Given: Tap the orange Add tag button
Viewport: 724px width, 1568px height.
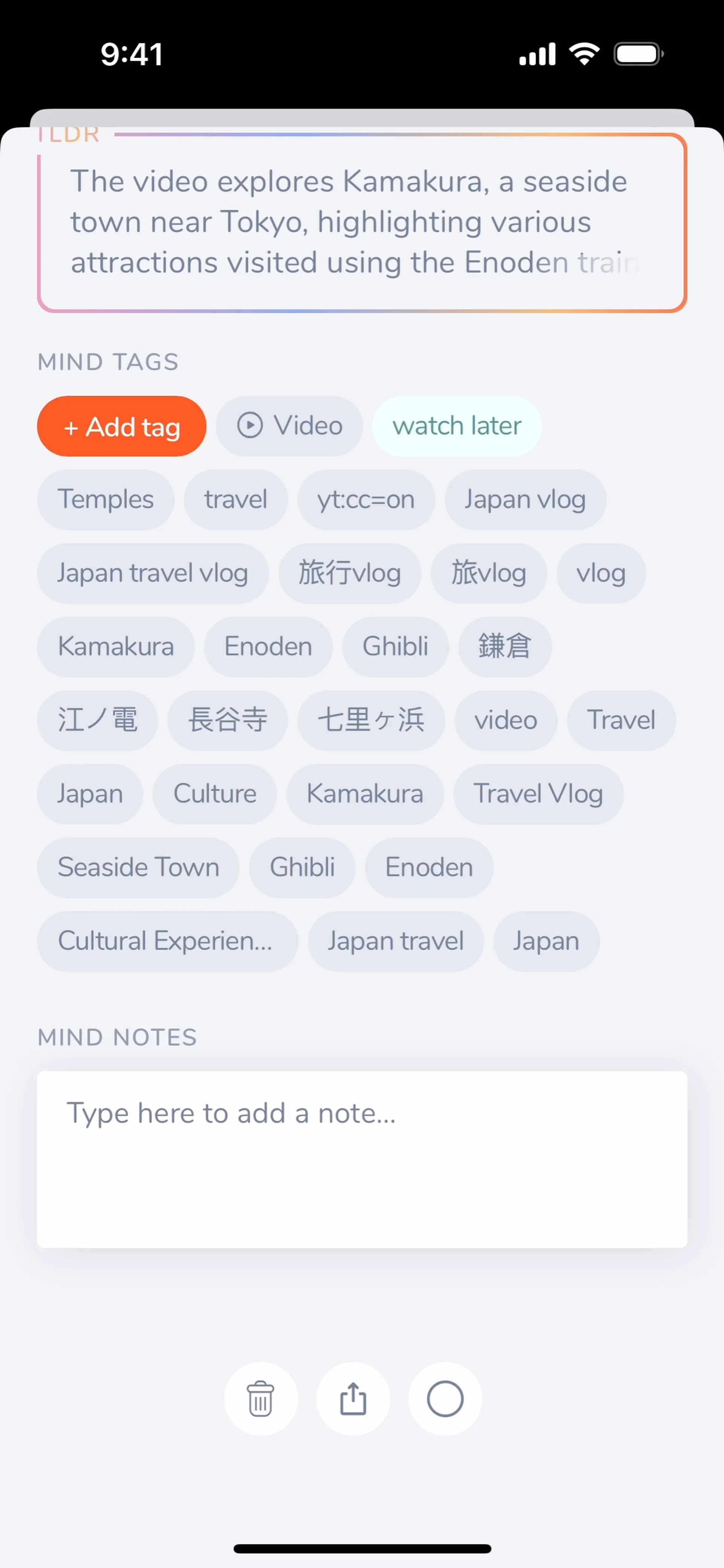Looking at the screenshot, I should tap(121, 426).
